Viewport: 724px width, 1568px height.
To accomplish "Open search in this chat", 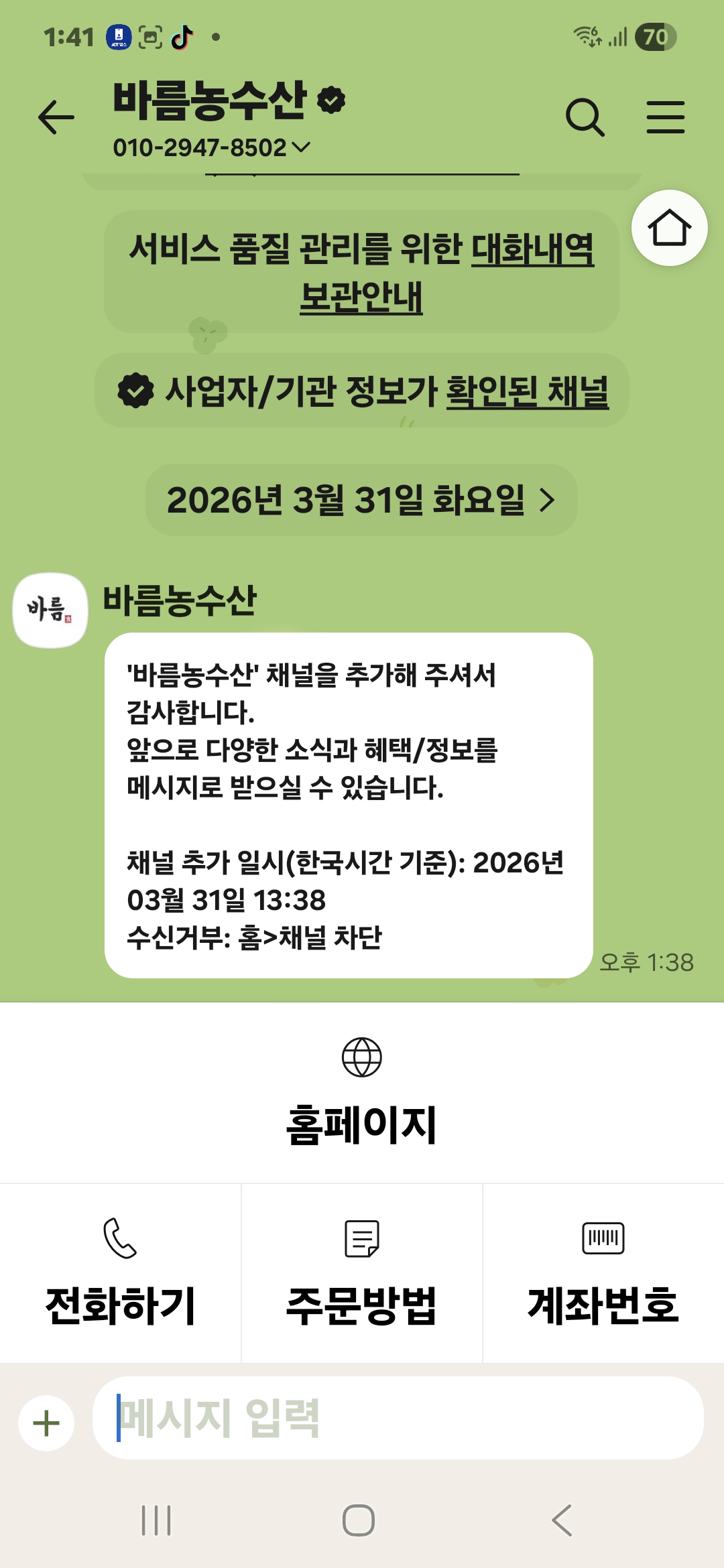I will click(585, 117).
